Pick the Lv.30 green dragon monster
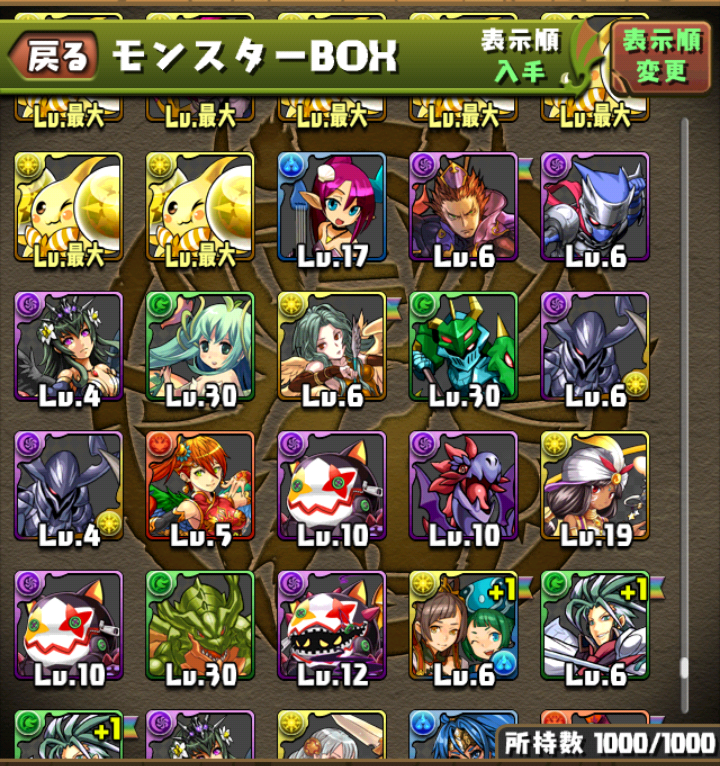The width and height of the screenshot is (720, 766). [x=200, y=626]
